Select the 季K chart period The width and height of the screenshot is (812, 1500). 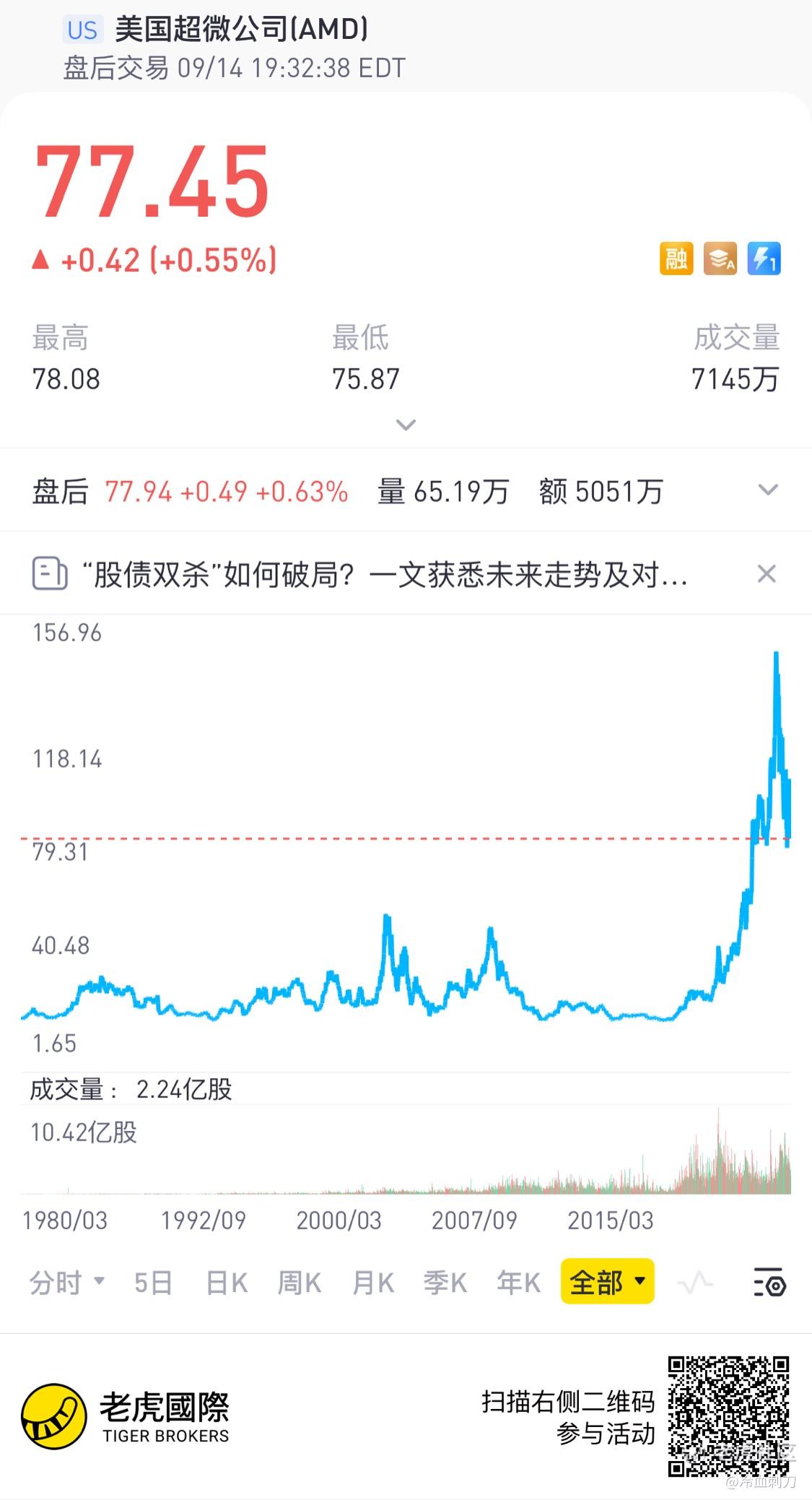445,1283
